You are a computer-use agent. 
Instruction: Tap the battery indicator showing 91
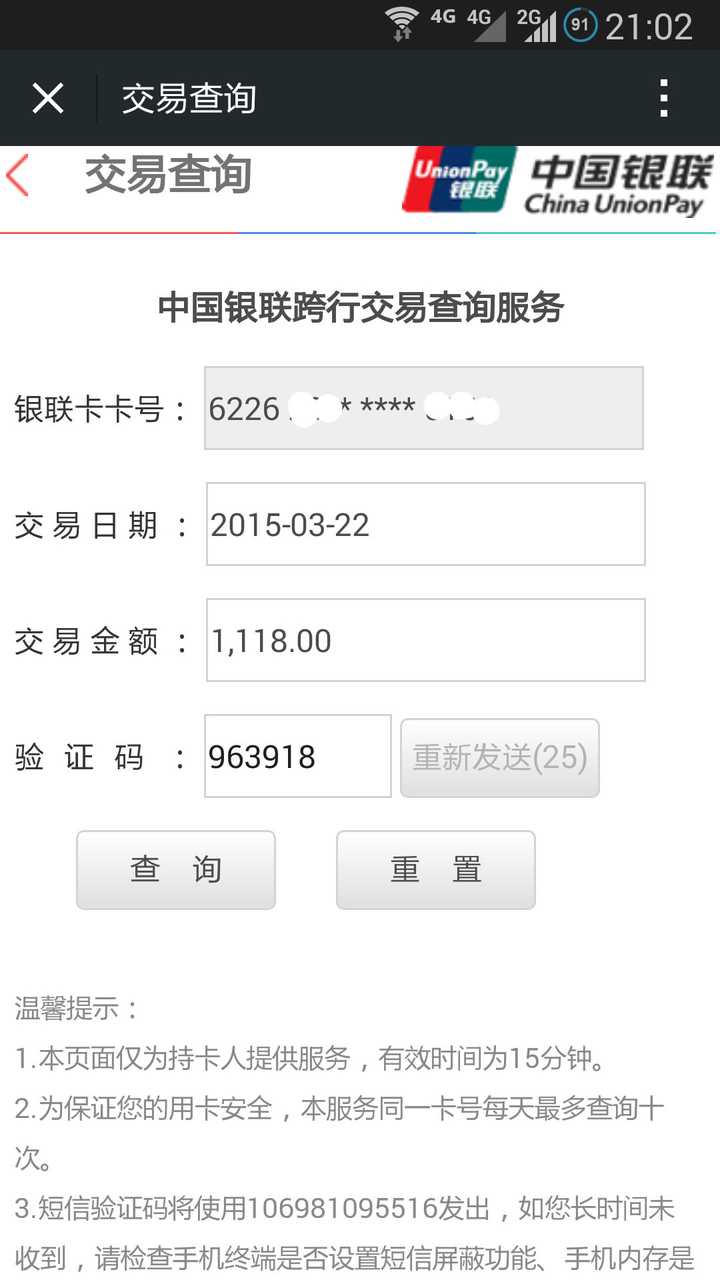tap(581, 23)
